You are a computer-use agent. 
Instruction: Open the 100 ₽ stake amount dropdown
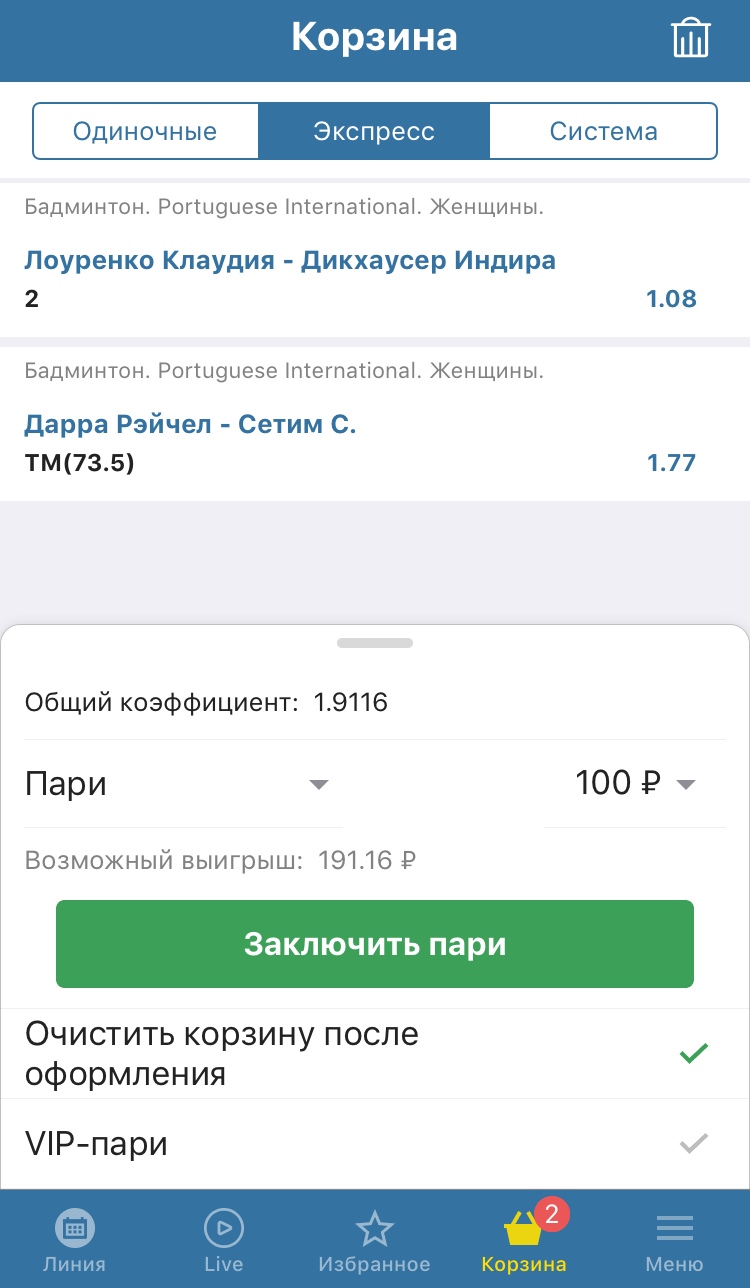click(x=634, y=784)
